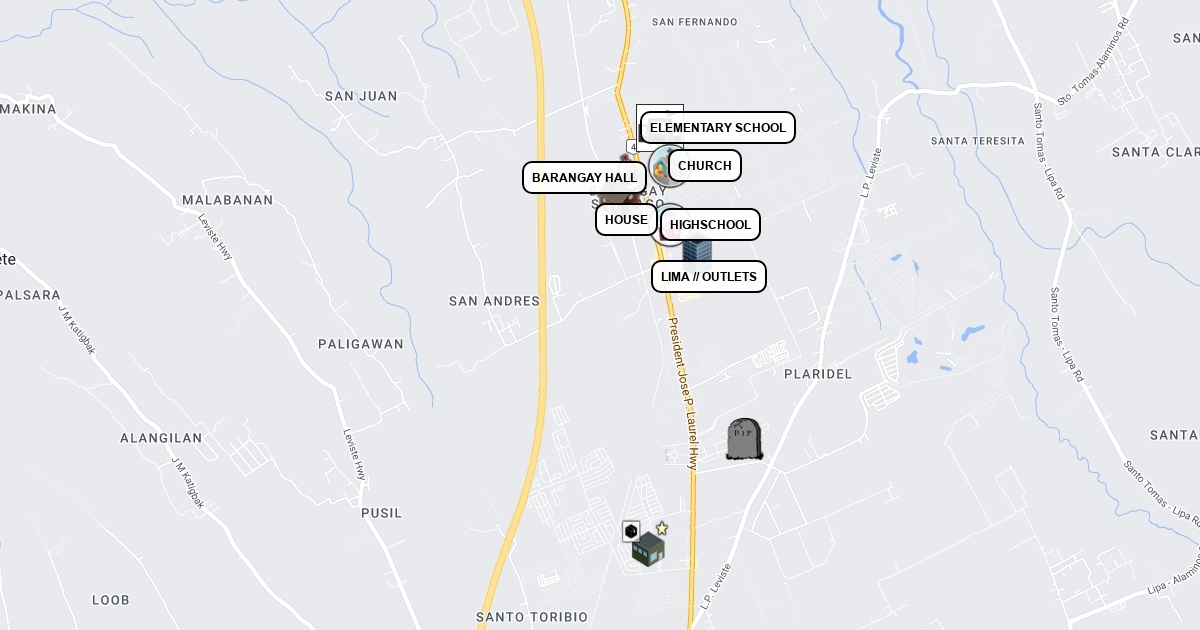Viewport: 1200px width, 630px height.
Task: Select the CHURCH marker label
Action: coord(704,166)
